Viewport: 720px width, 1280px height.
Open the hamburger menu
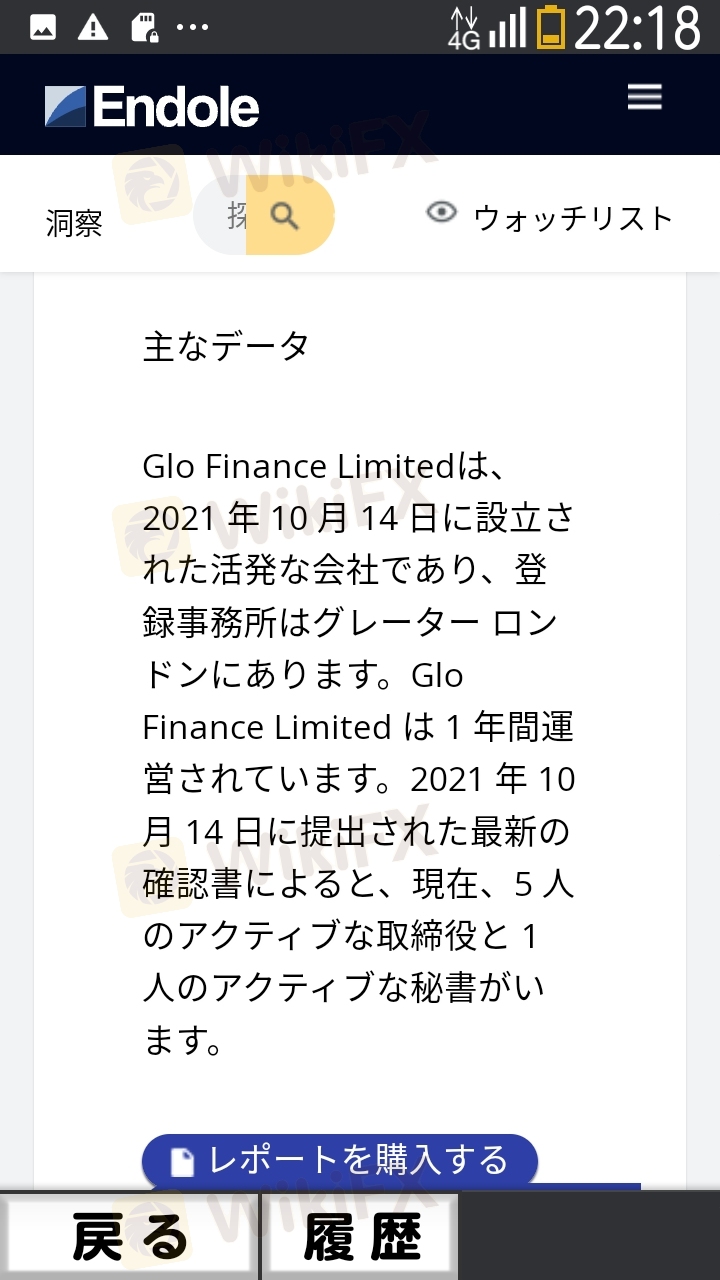(x=645, y=97)
